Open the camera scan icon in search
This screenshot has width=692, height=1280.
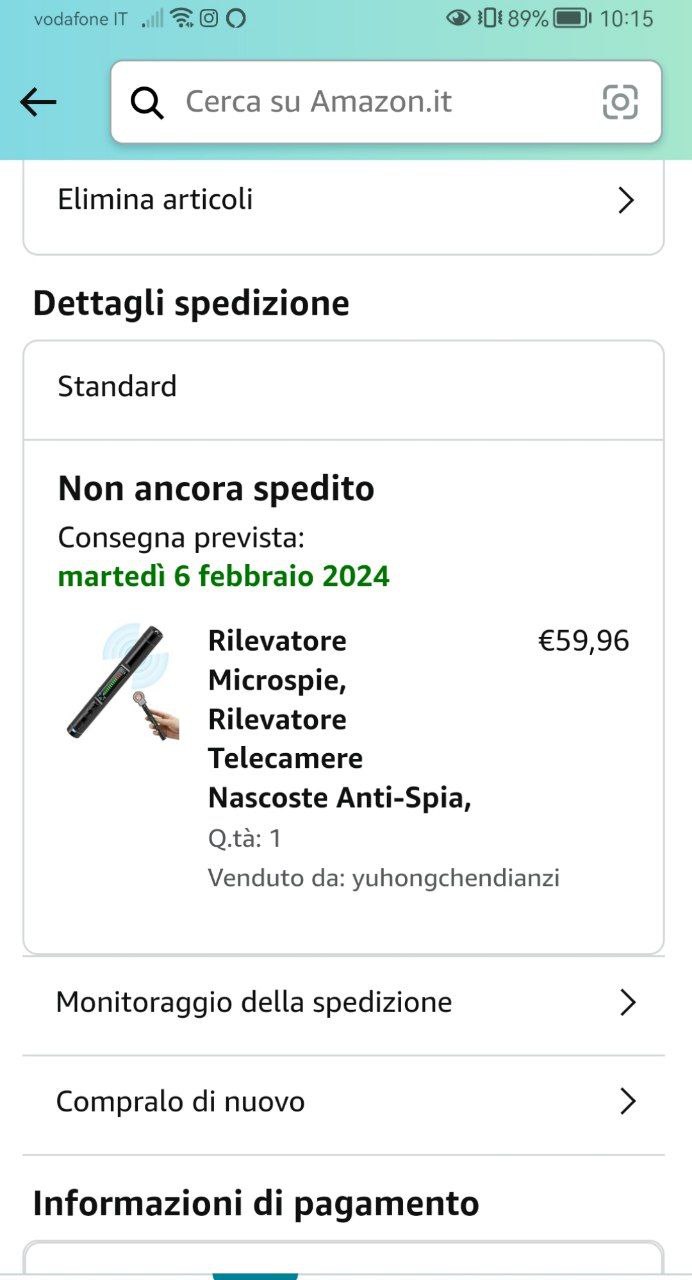pos(620,102)
